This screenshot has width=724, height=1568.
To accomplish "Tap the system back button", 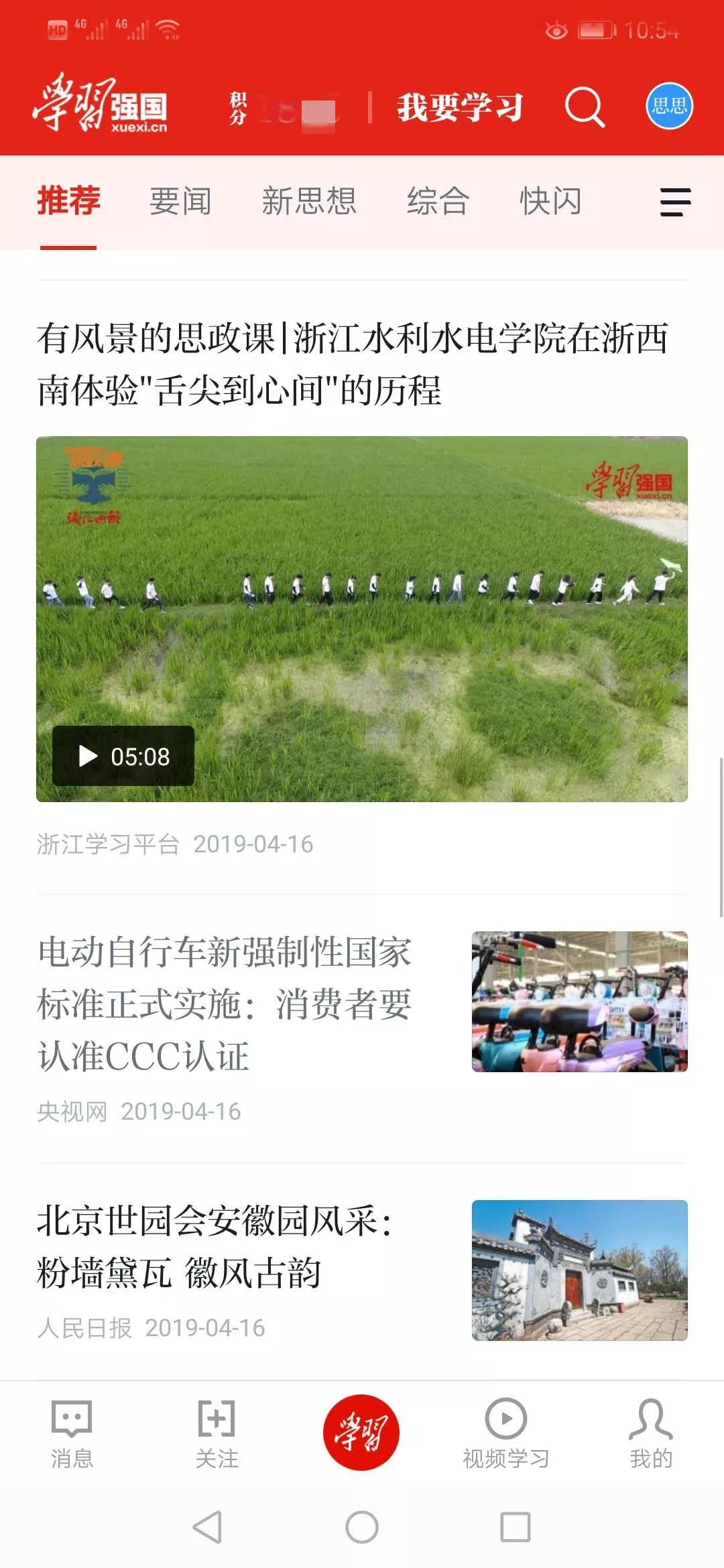I will [207, 1527].
